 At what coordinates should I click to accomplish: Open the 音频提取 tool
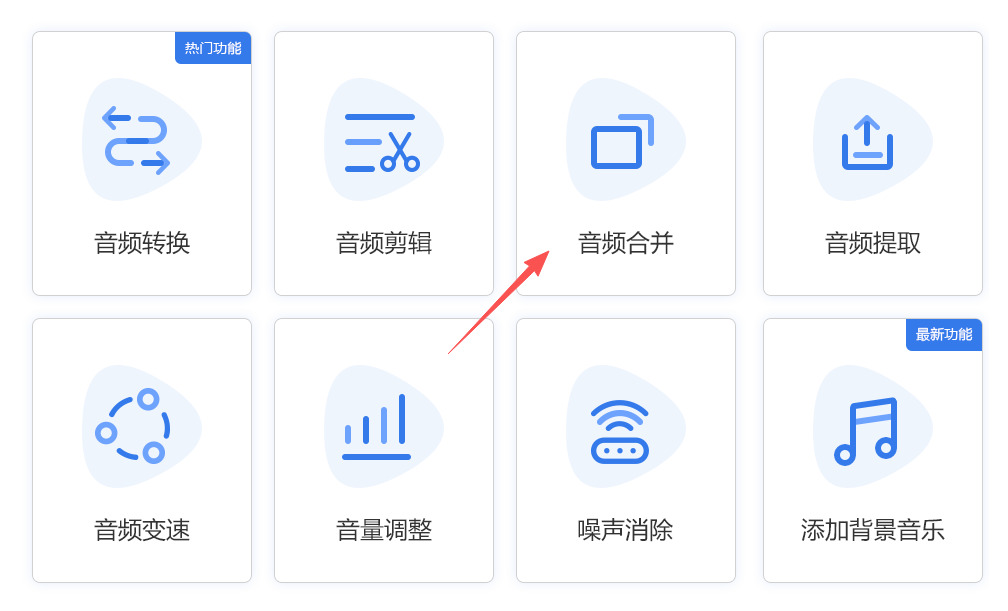tap(873, 164)
